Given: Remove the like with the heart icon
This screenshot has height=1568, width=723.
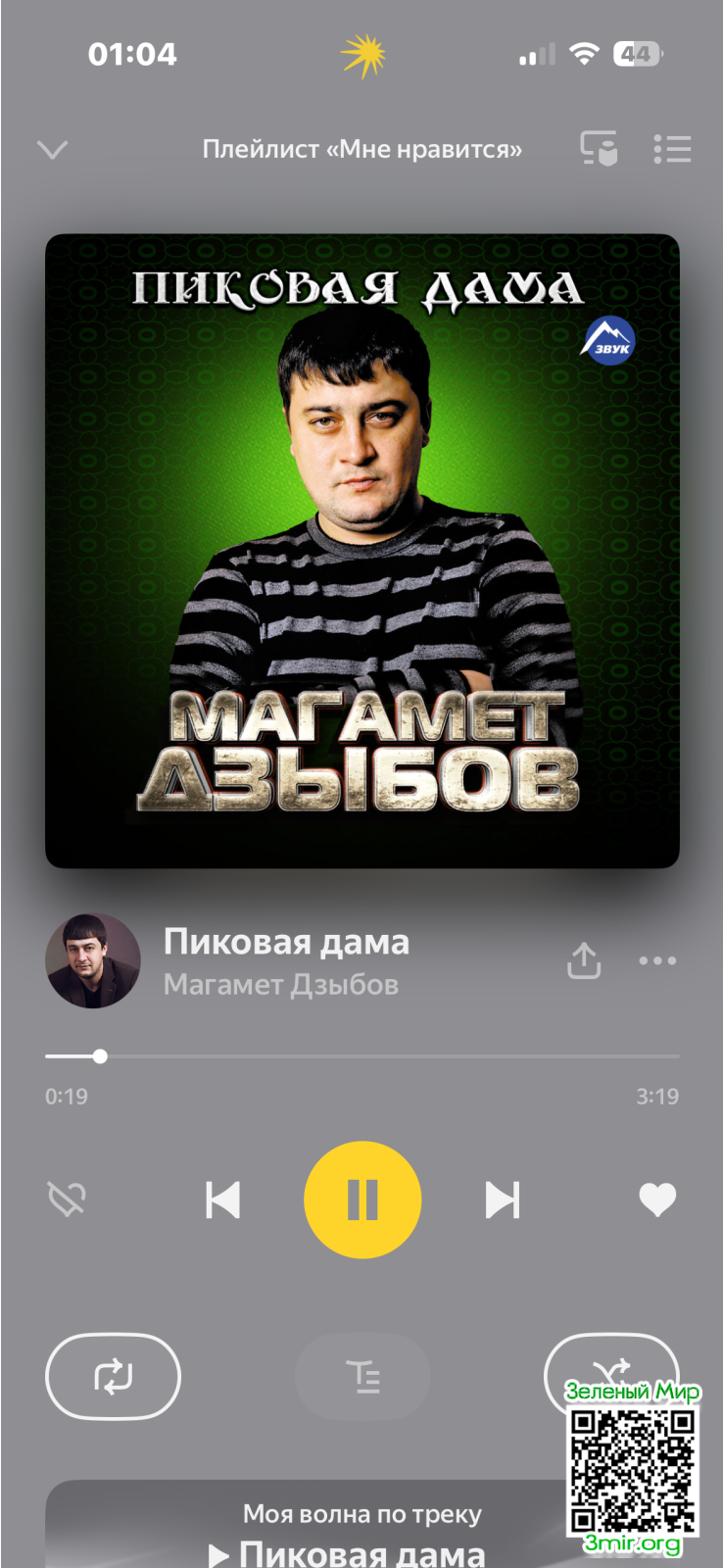Looking at the screenshot, I should tap(657, 1200).
